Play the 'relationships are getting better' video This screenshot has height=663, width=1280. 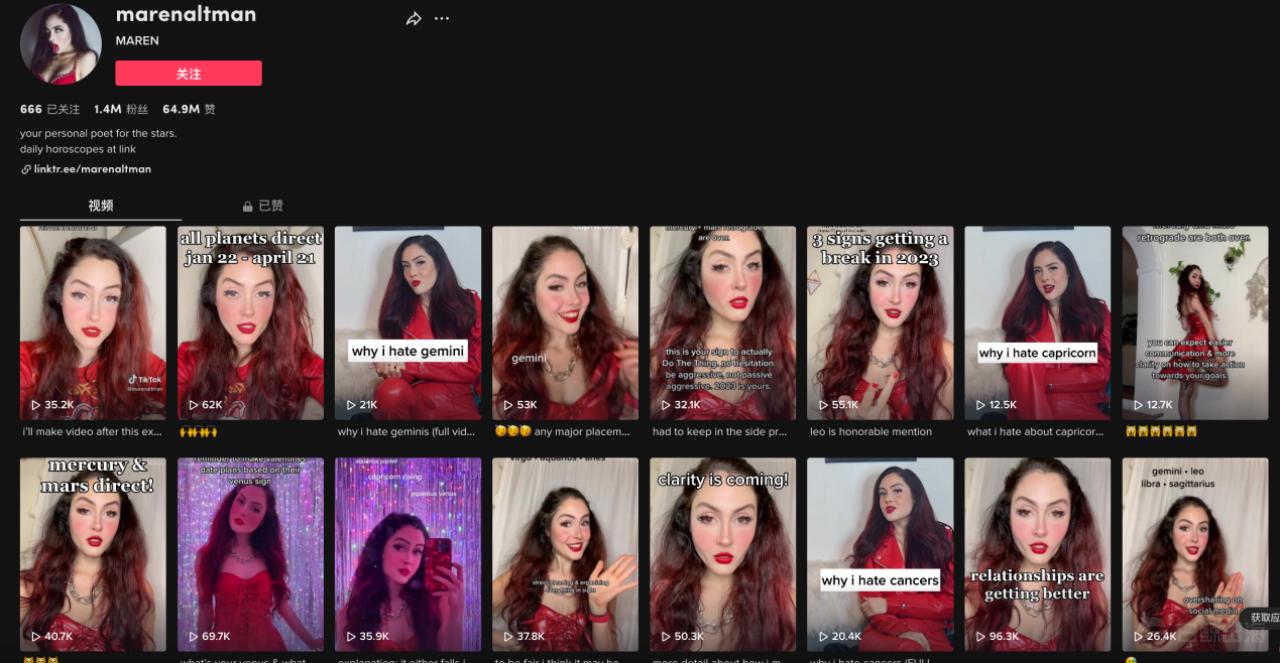click(x=1037, y=554)
